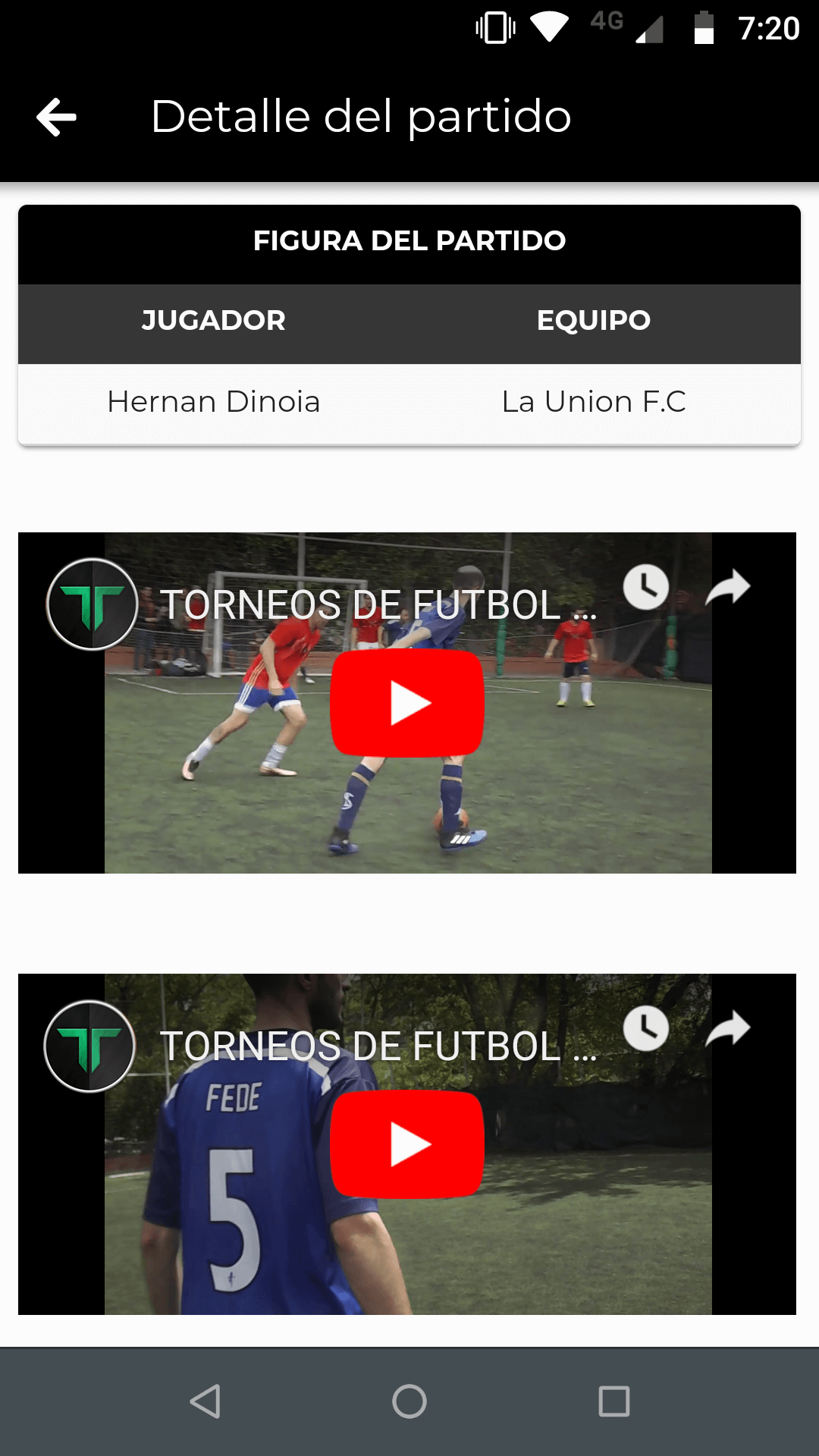Screen dimensions: 819x1456
Task: Play the second embedded YouTube video
Action: coord(408,1145)
